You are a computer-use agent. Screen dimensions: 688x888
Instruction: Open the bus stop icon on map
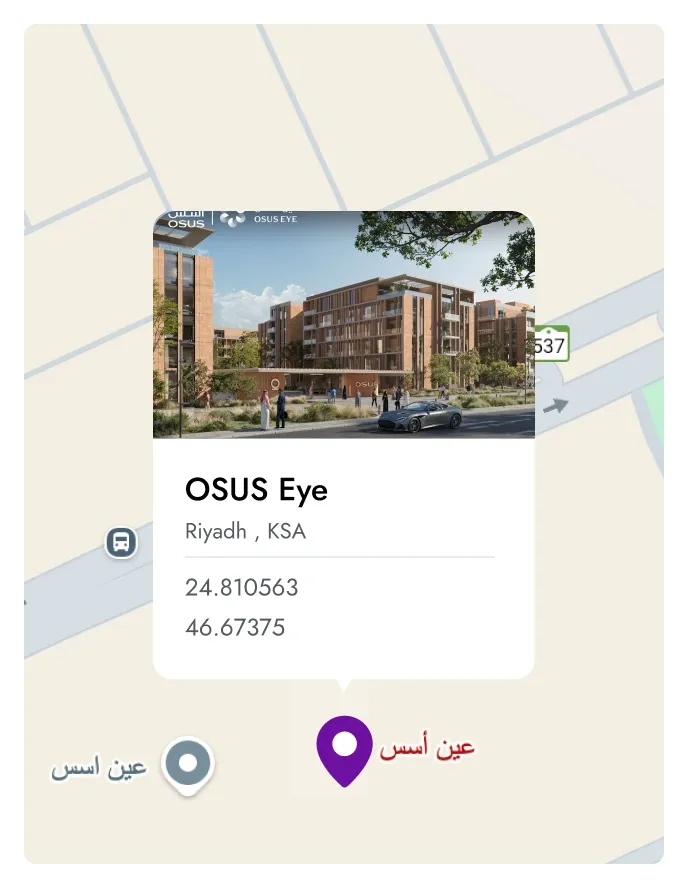coord(121,543)
